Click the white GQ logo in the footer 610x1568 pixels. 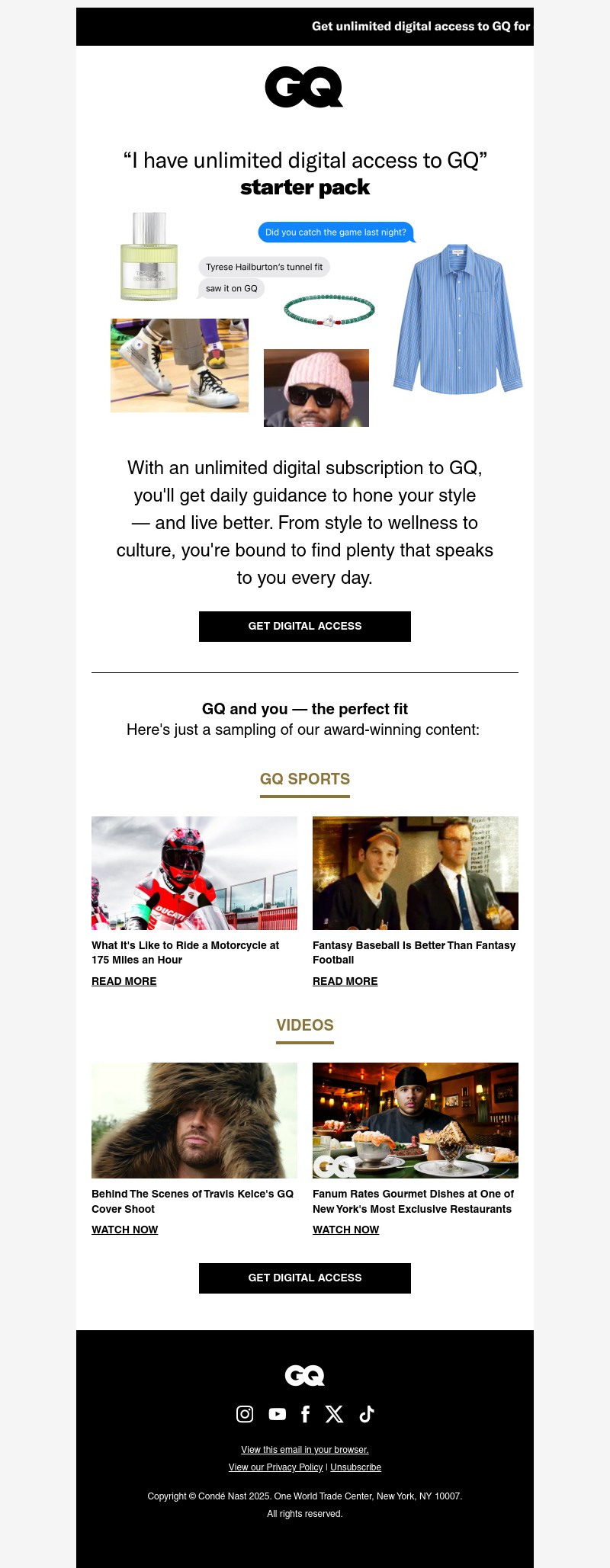[x=305, y=1376]
